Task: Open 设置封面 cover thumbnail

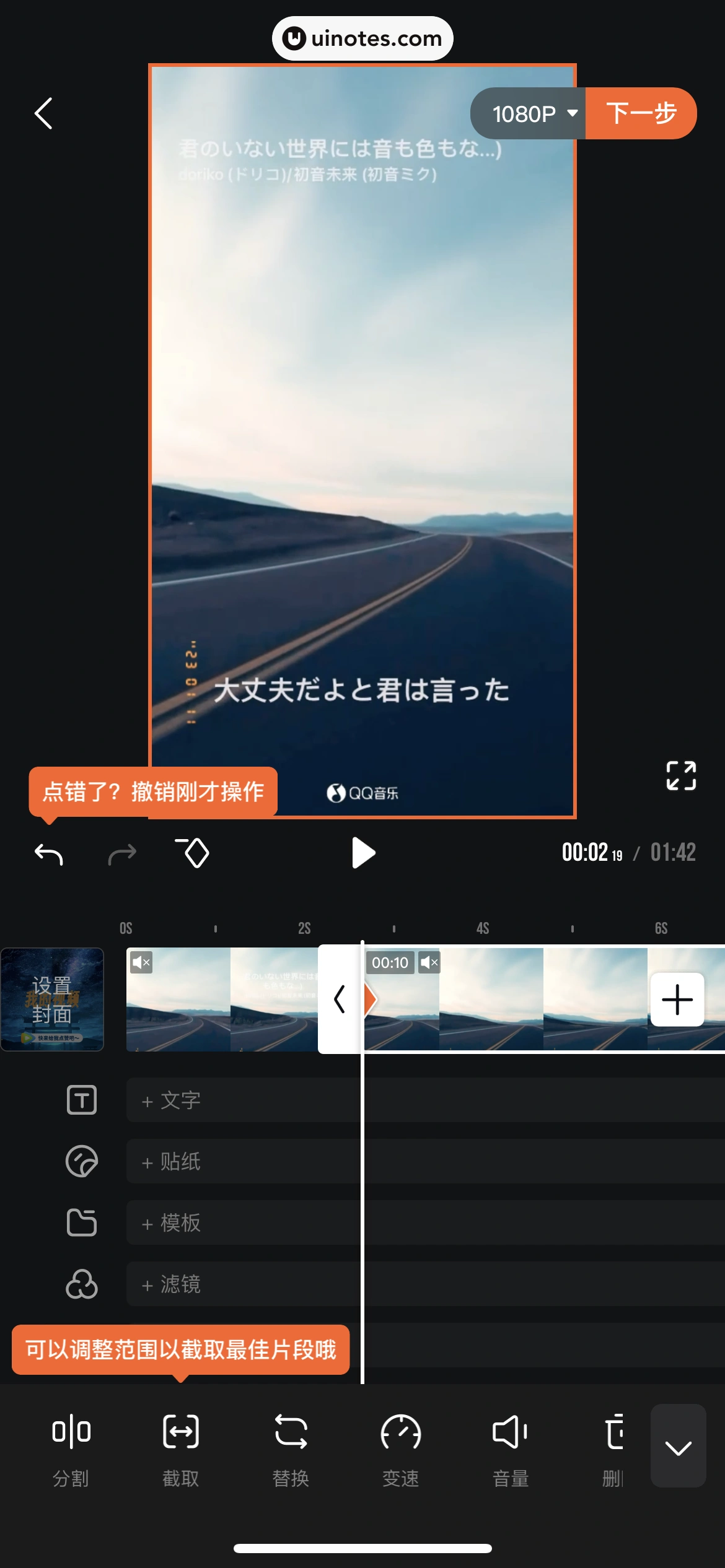Action: 52,999
